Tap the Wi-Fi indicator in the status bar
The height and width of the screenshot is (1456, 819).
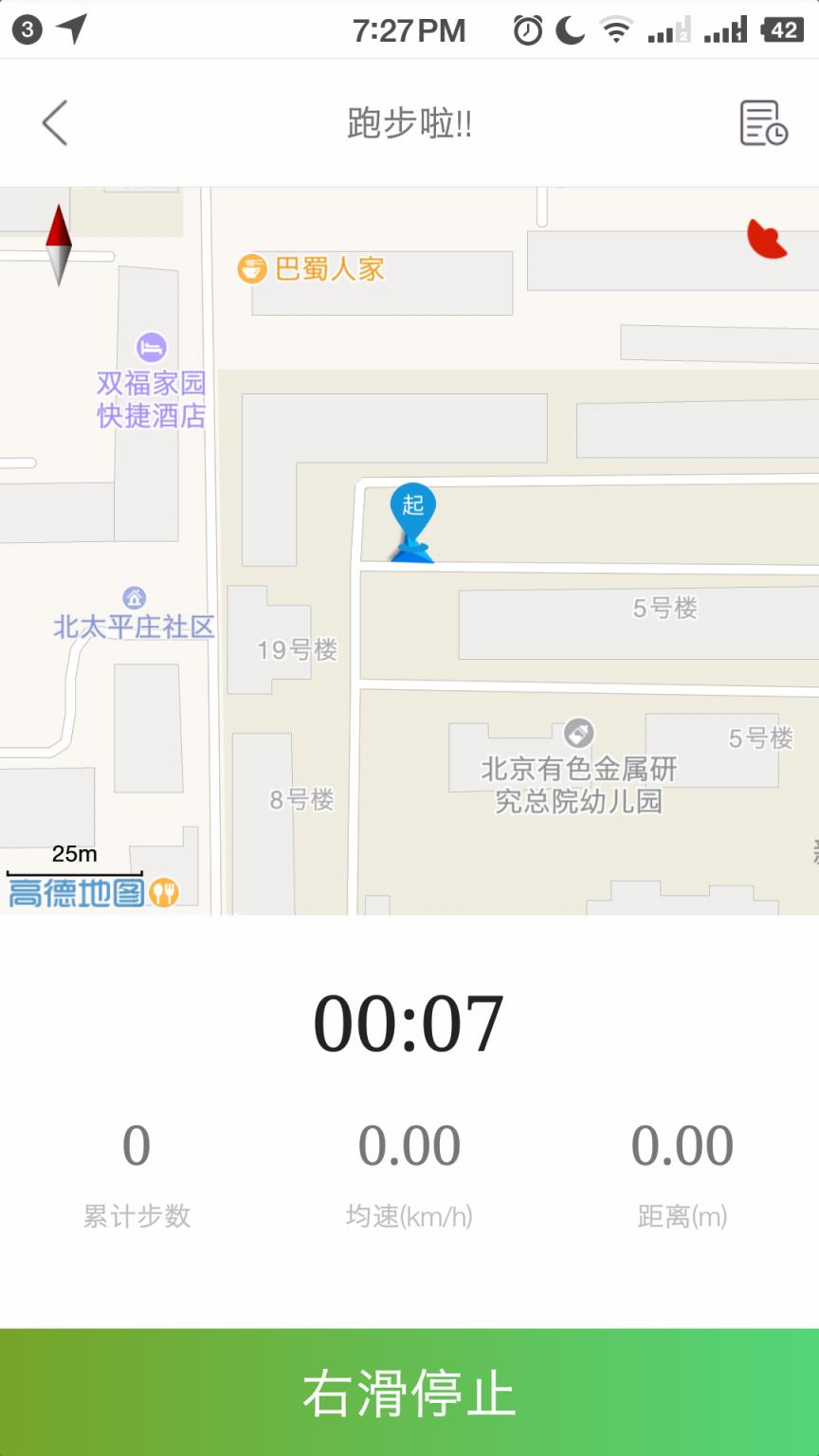[x=616, y=28]
